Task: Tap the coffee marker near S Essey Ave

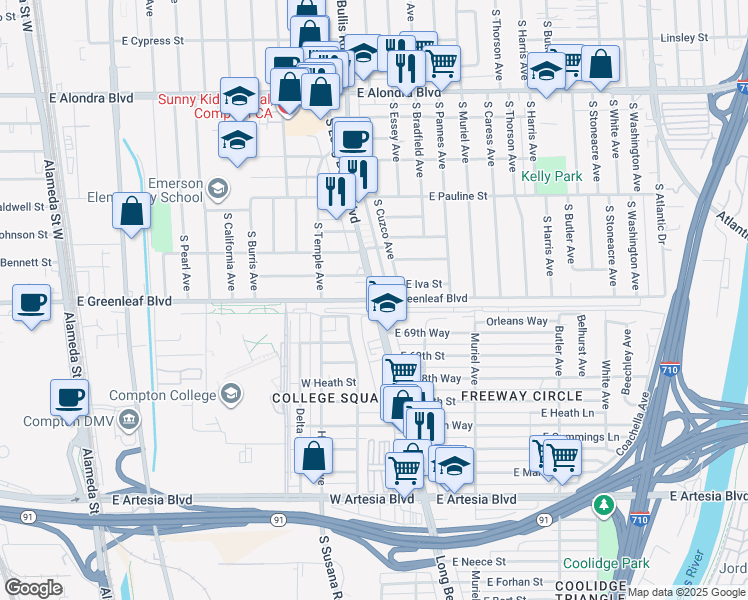Action: [351, 139]
